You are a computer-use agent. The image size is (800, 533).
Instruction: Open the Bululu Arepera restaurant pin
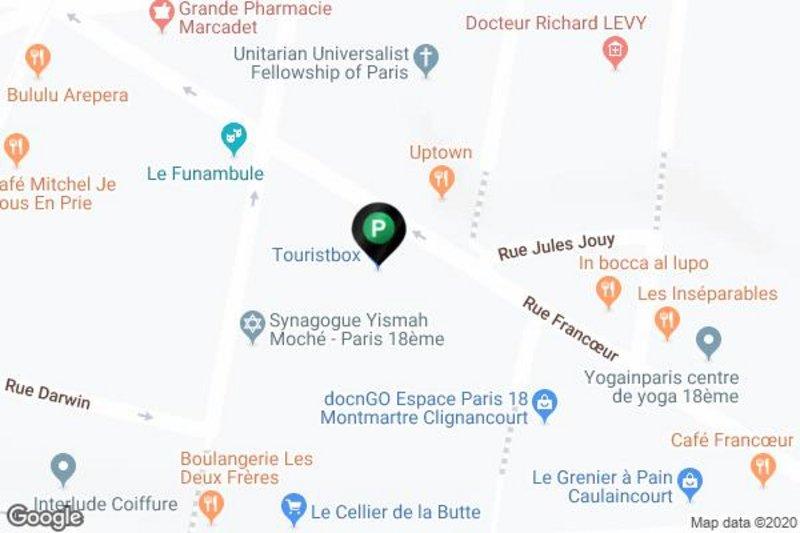38,59
